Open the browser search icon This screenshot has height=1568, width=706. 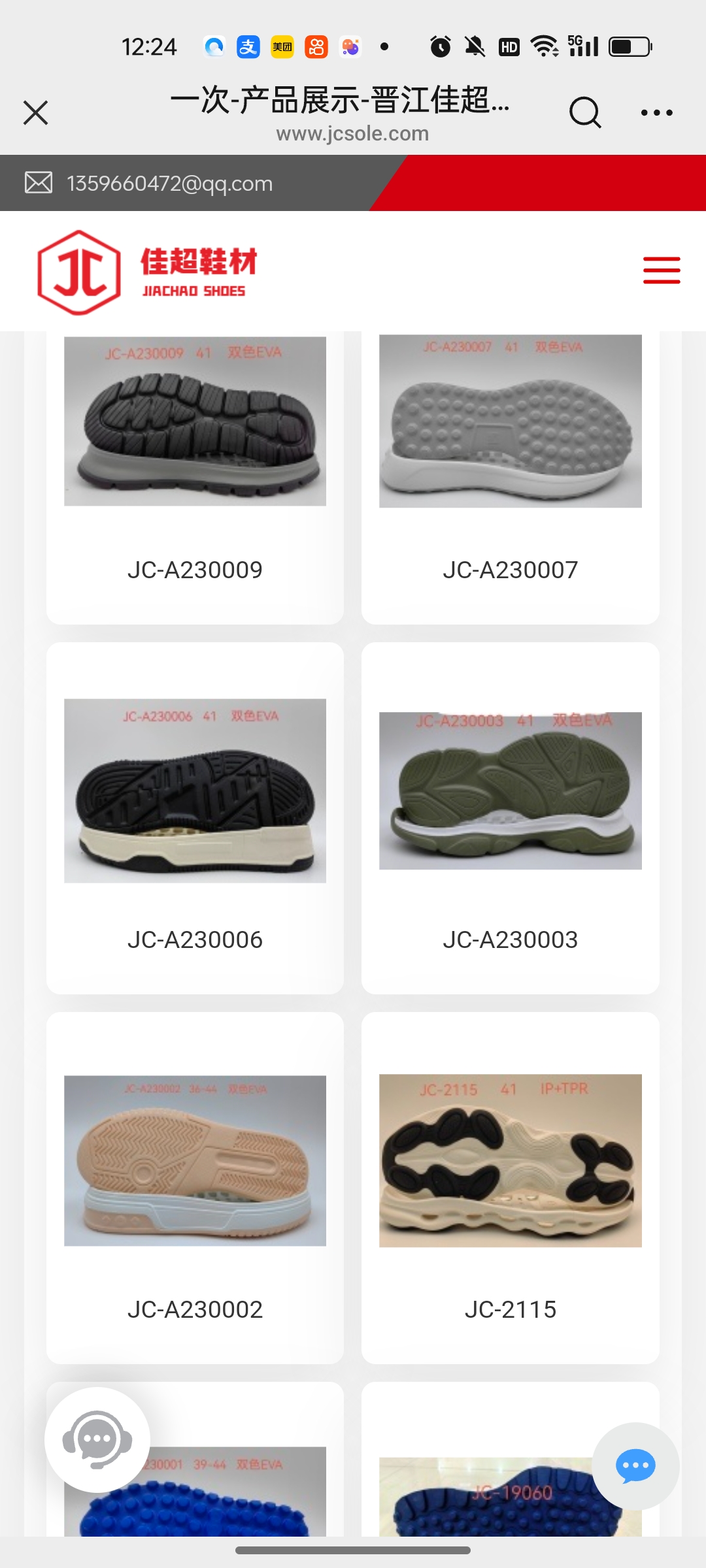pos(584,113)
